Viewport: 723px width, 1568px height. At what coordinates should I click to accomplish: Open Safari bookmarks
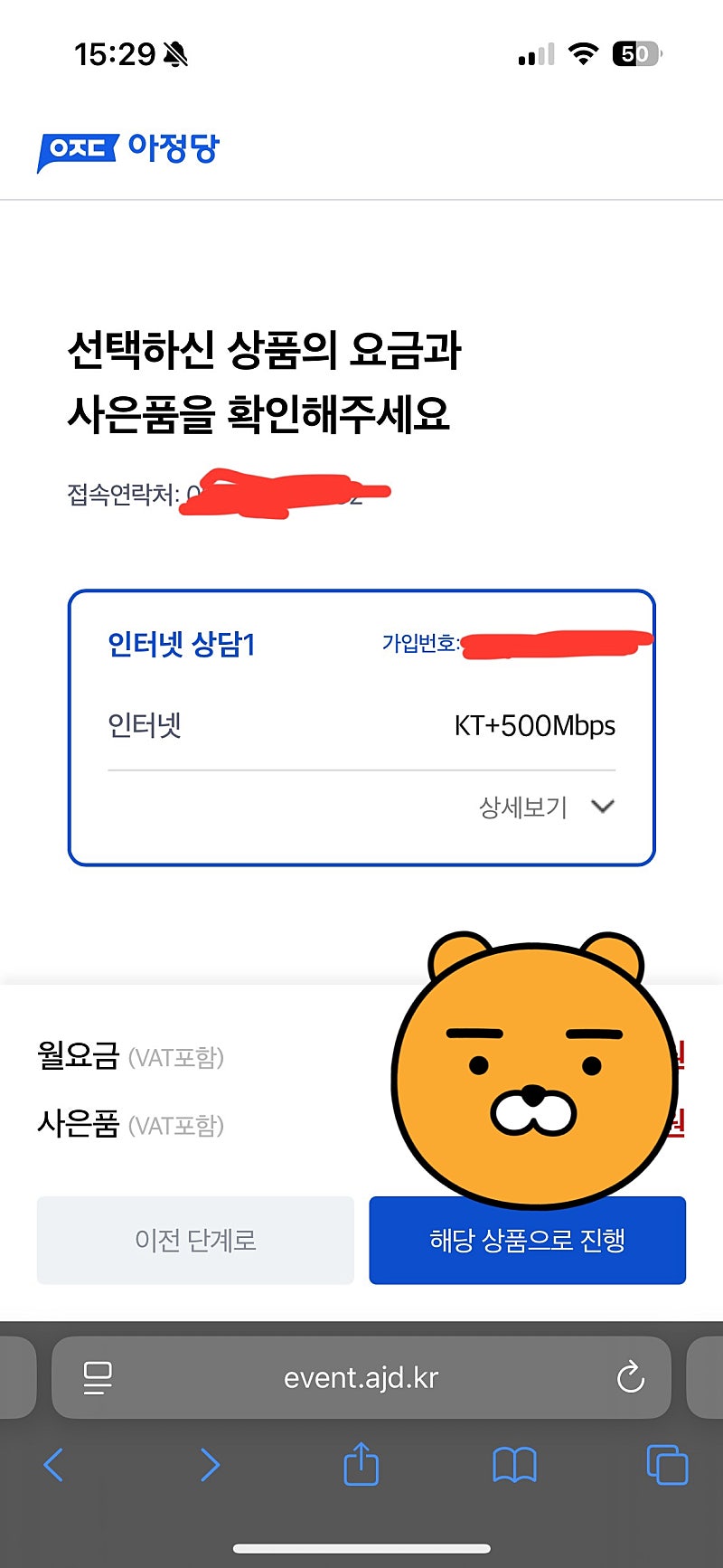tap(514, 1464)
